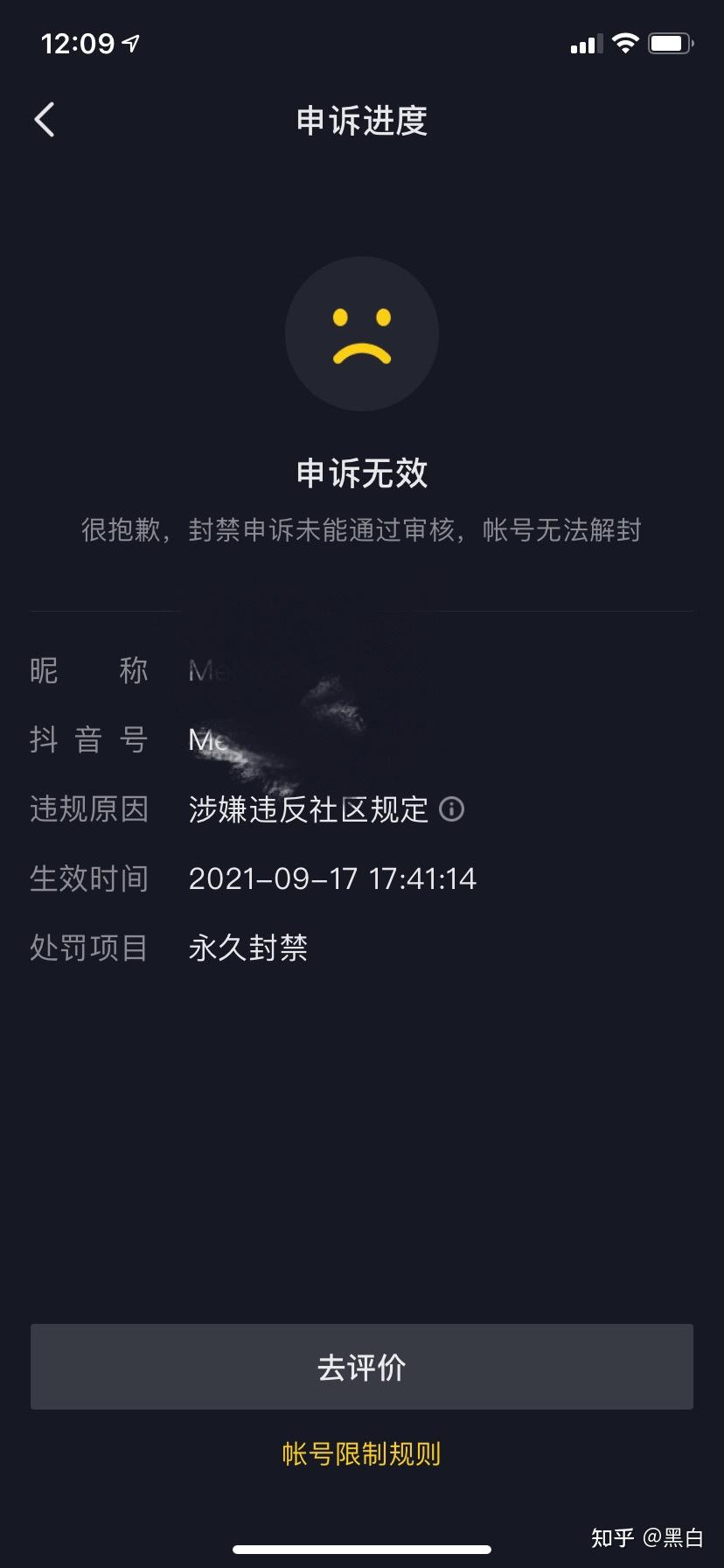
Task: Tap the 去评价 button
Action: point(362,1367)
